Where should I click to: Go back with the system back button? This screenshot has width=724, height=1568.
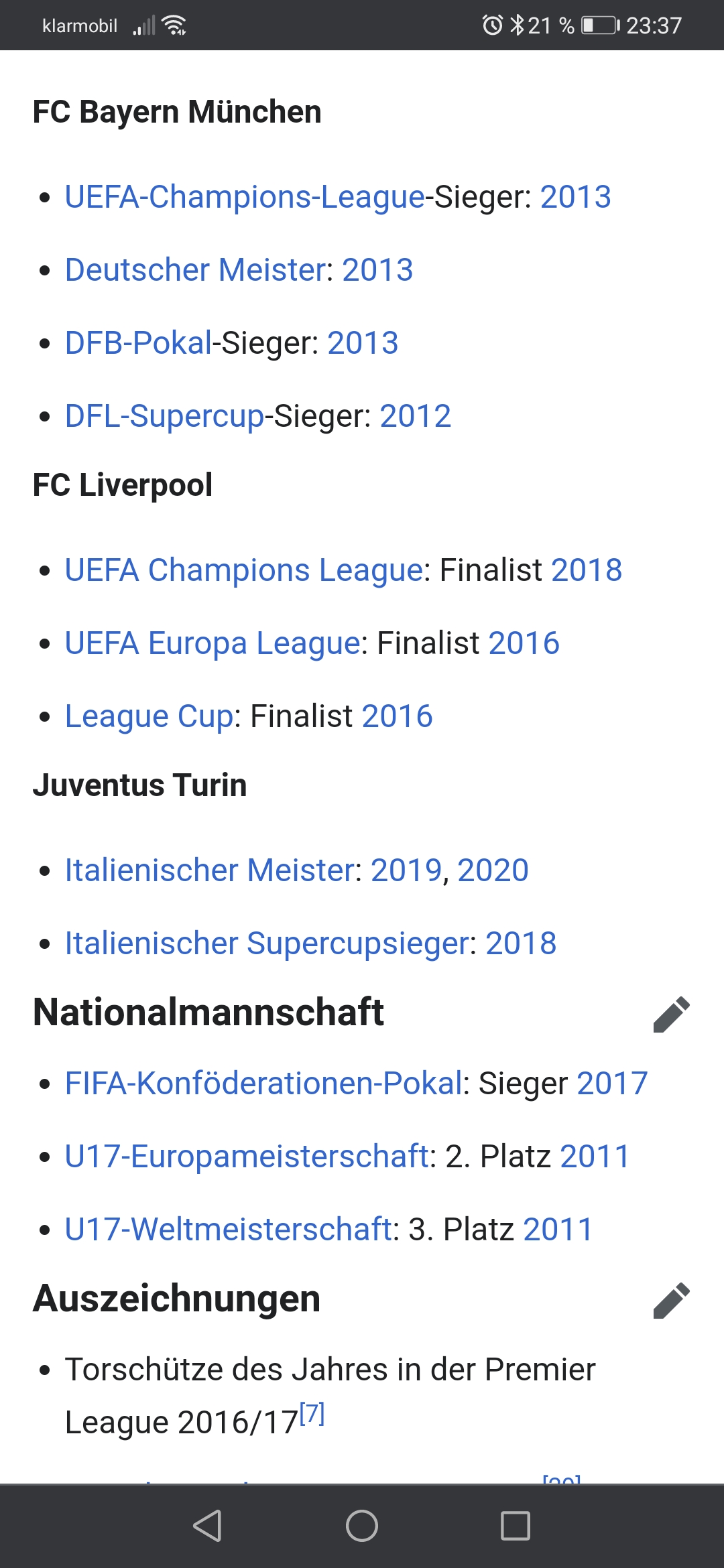(x=207, y=1526)
